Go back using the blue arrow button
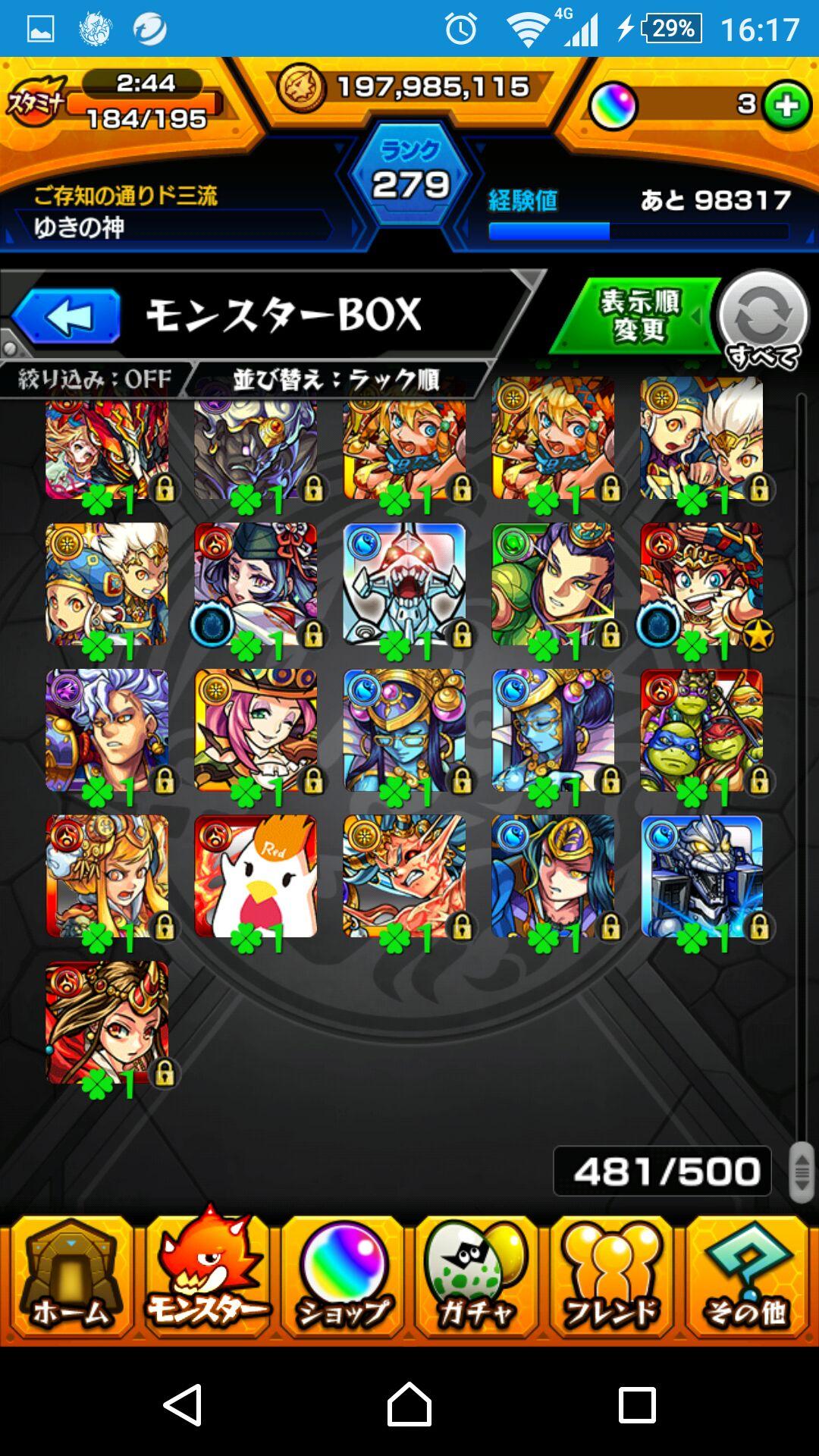 point(67,317)
